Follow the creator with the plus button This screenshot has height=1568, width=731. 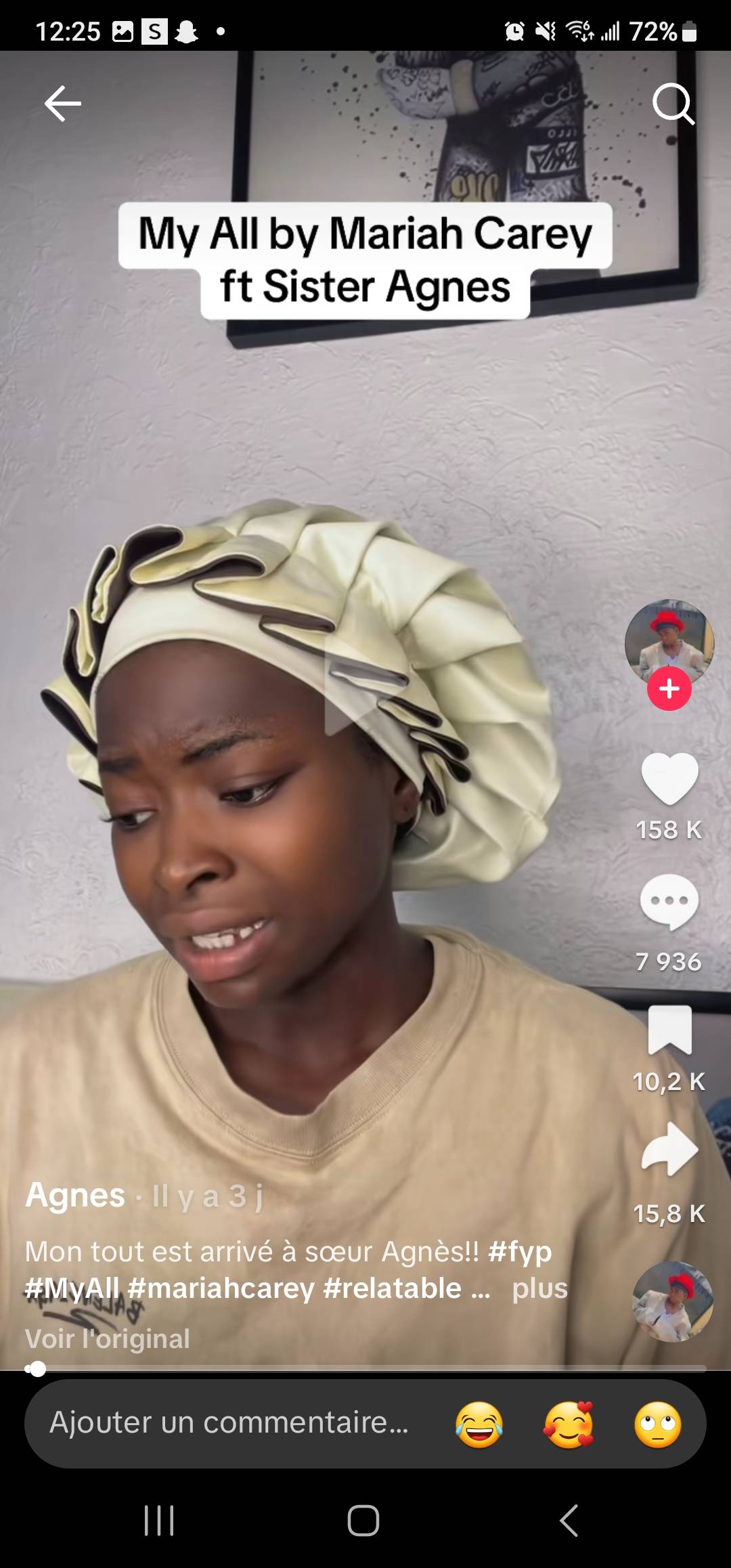coord(669,689)
